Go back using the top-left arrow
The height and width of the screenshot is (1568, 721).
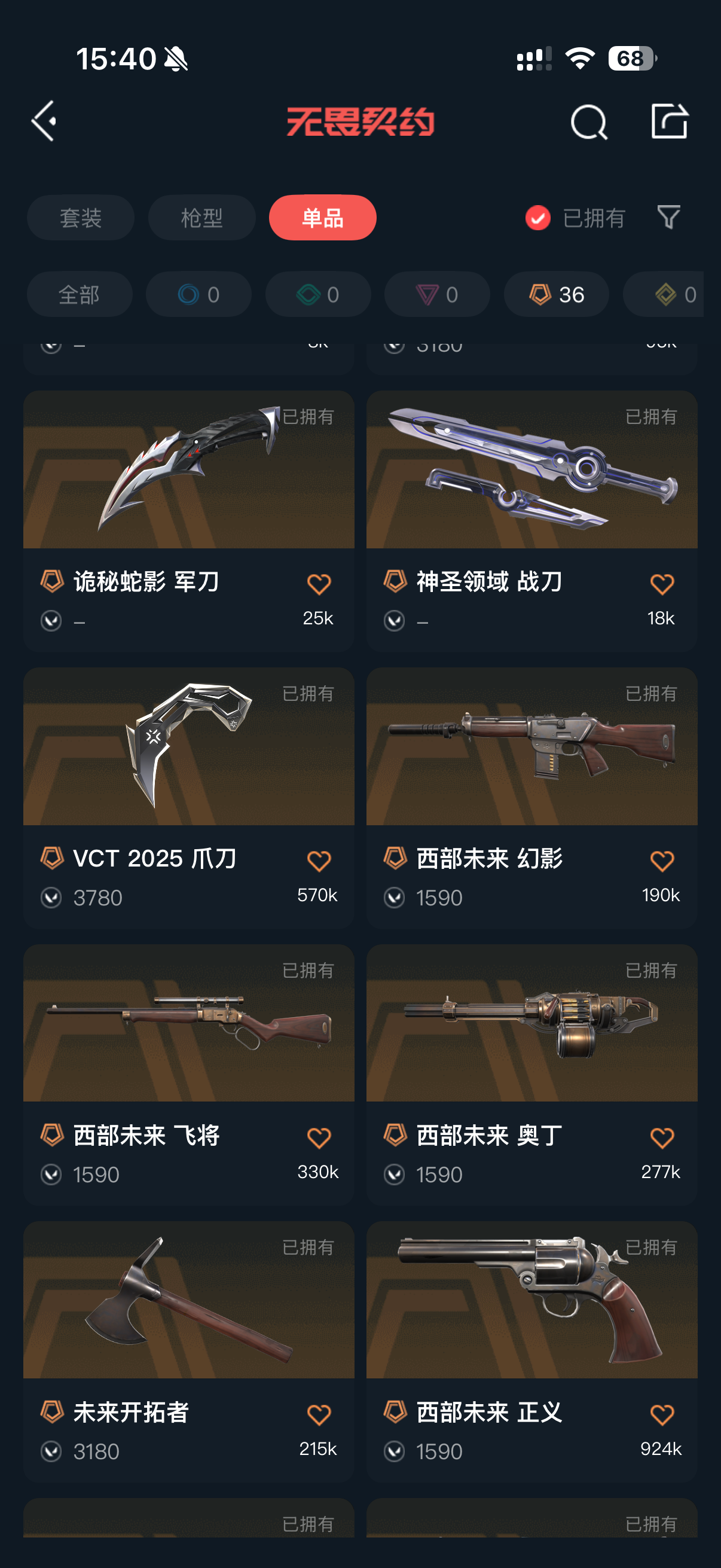pos(44,121)
